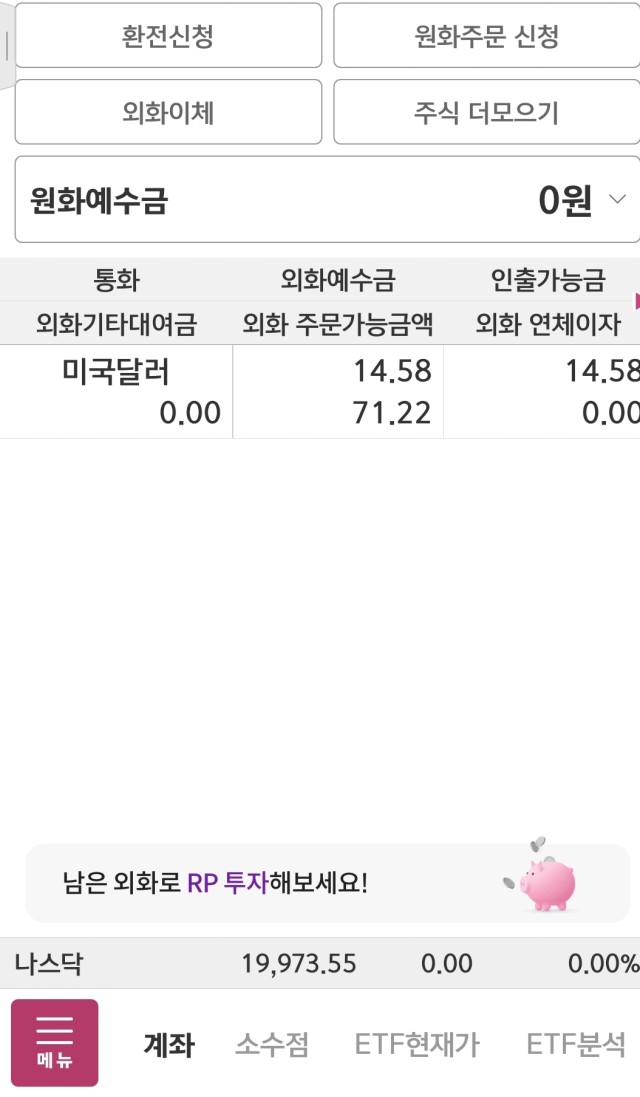
Task: Open the 미국달러 currency row
Action: coord(320,392)
